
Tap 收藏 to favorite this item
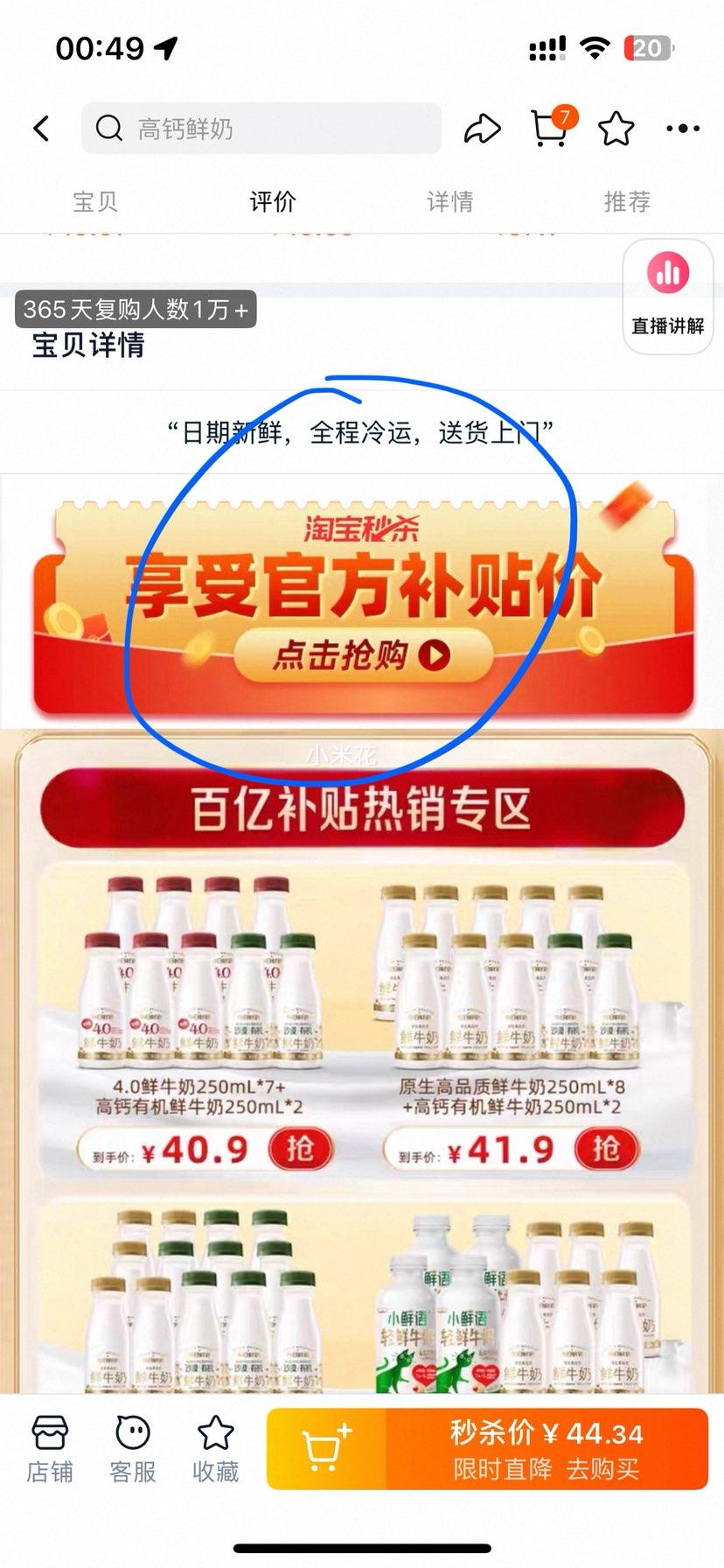tap(215, 1450)
